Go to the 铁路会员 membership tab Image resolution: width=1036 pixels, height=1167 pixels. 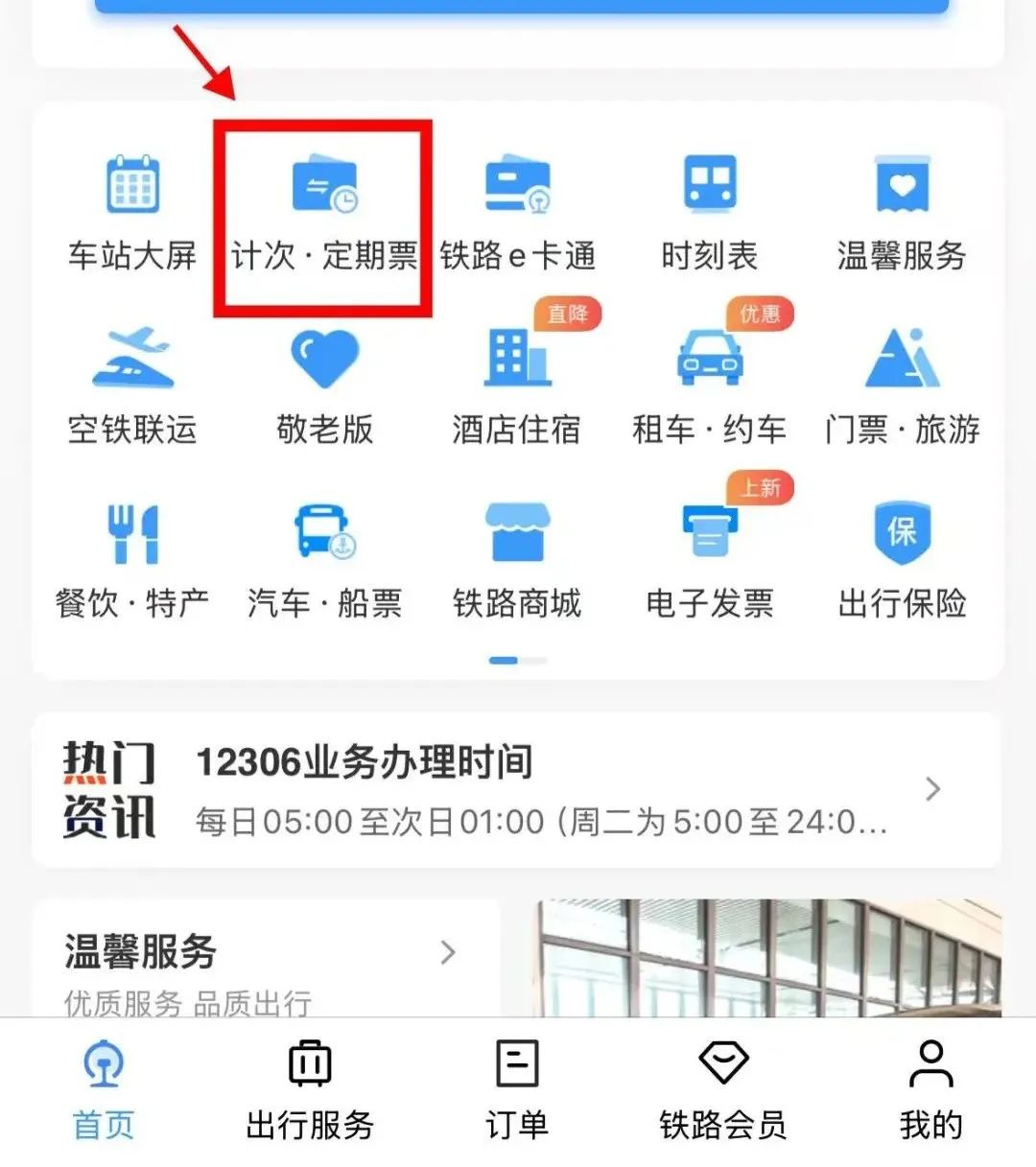tap(724, 1088)
